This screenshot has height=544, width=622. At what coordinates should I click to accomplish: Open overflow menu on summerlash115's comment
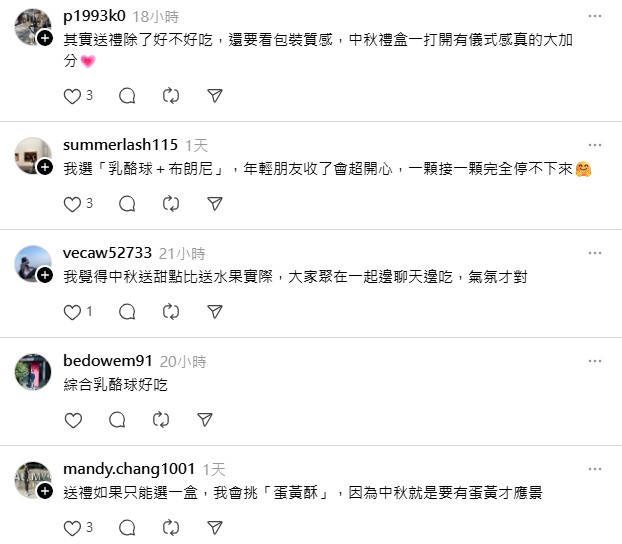pyautogui.click(x=595, y=145)
